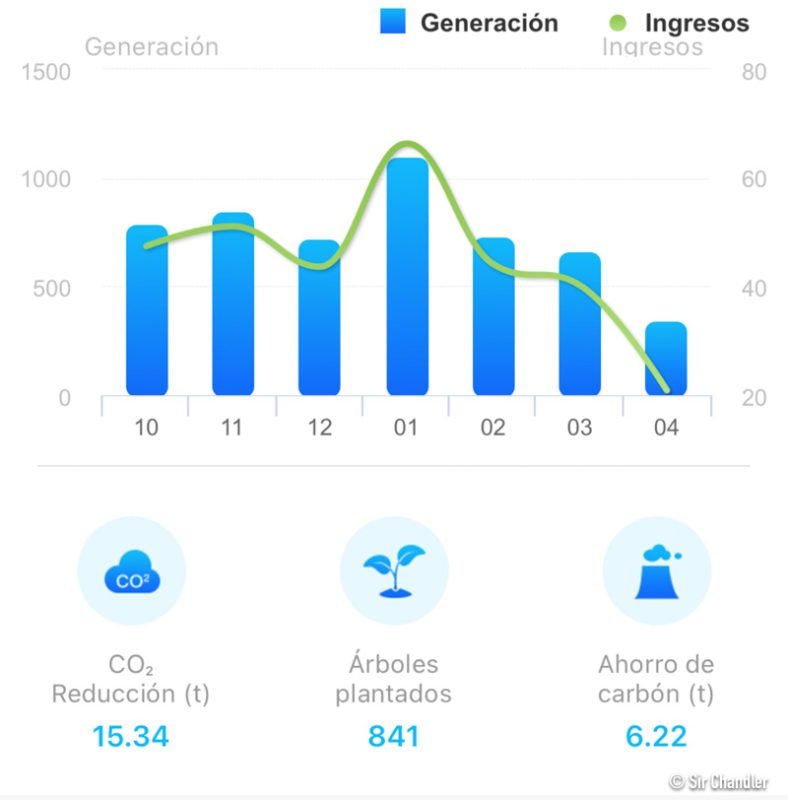Toggle the Generación series in legend
Image resolution: width=788 pixels, height=800 pixels.
[x=469, y=23]
